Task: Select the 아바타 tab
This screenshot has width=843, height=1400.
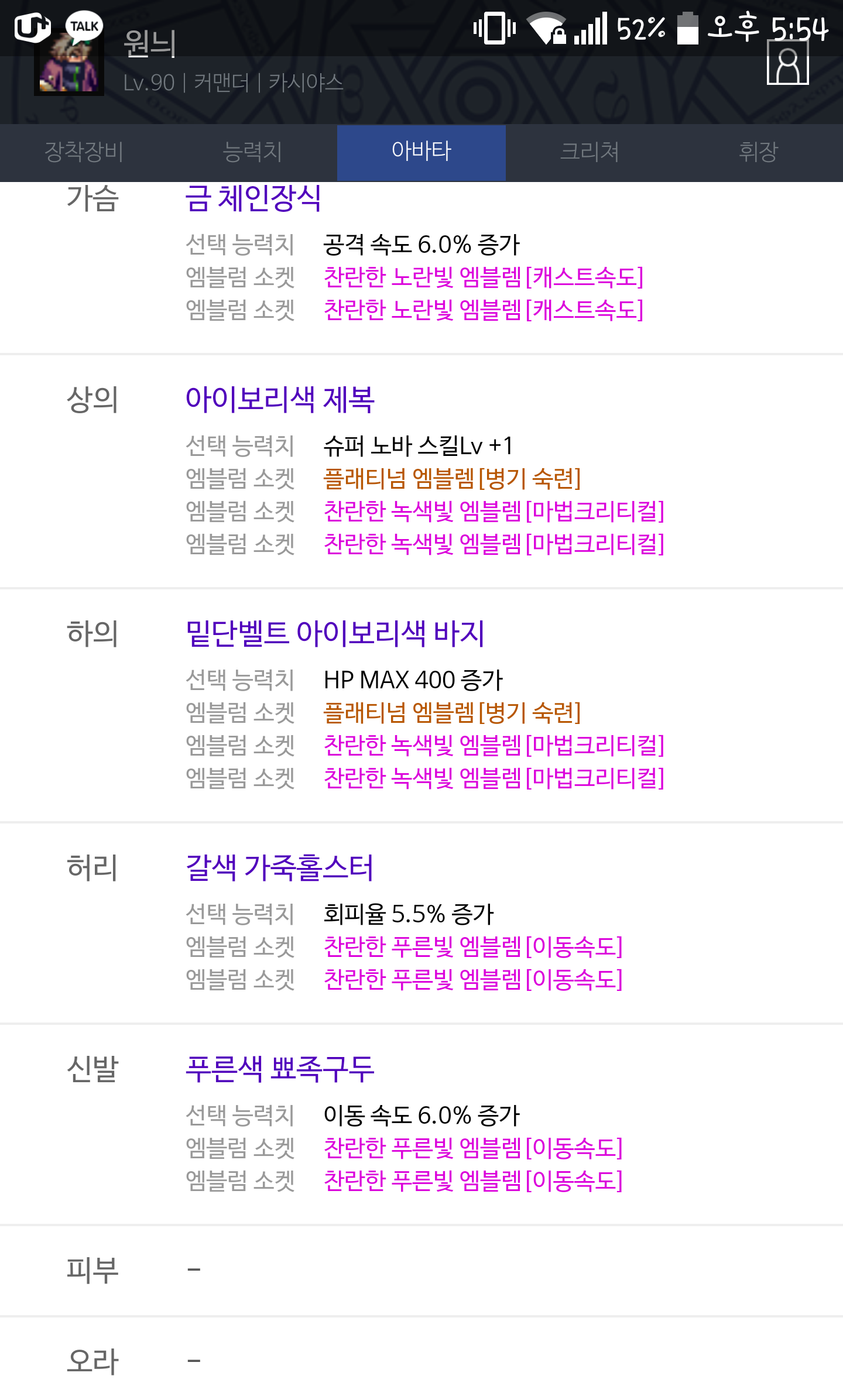Action: point(421,152)
